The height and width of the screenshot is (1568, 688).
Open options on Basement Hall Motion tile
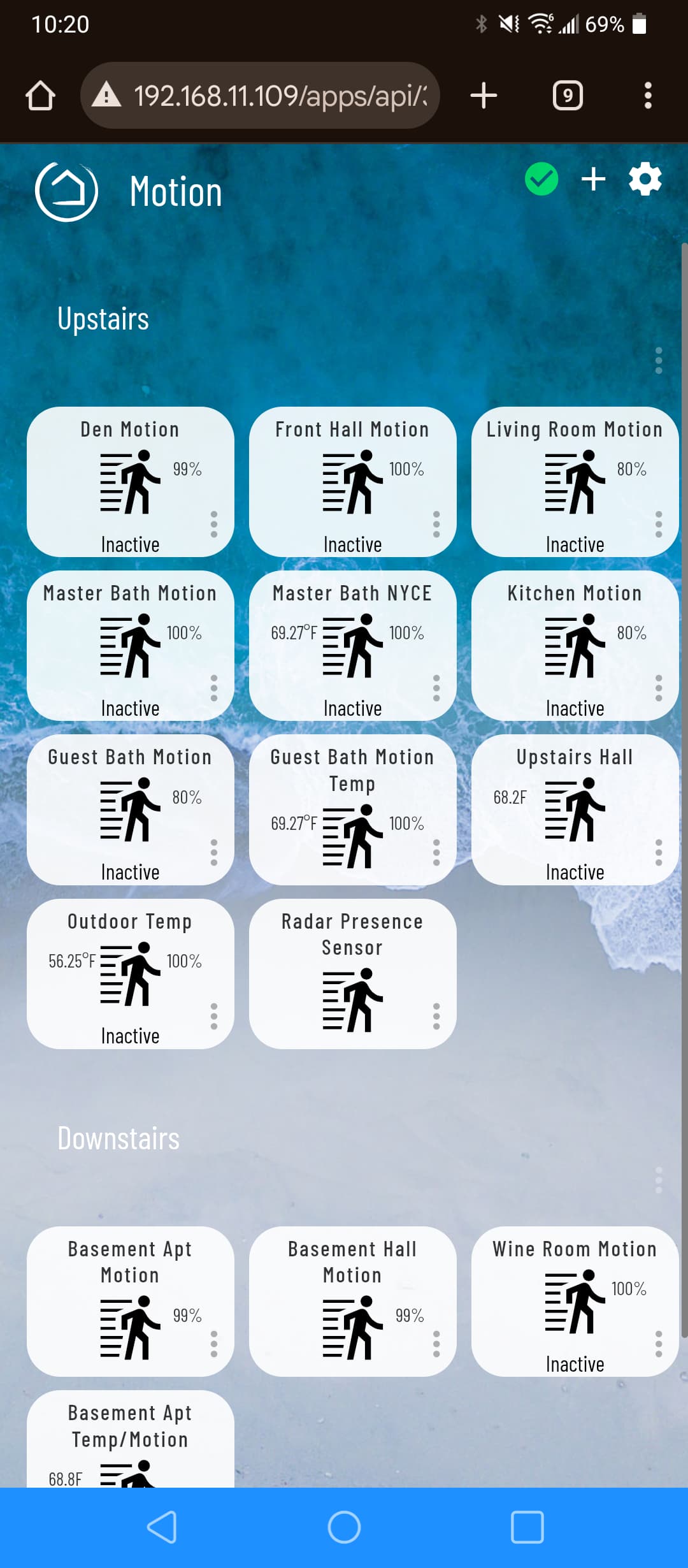[x=436, y=1344]
